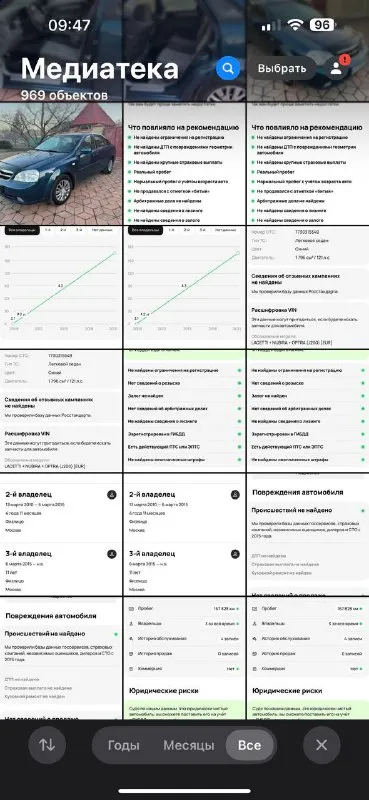Open the sort arrows button
The width and height of the screenshot is (369, 800).
pyautogui.click(x=47, y=745)
